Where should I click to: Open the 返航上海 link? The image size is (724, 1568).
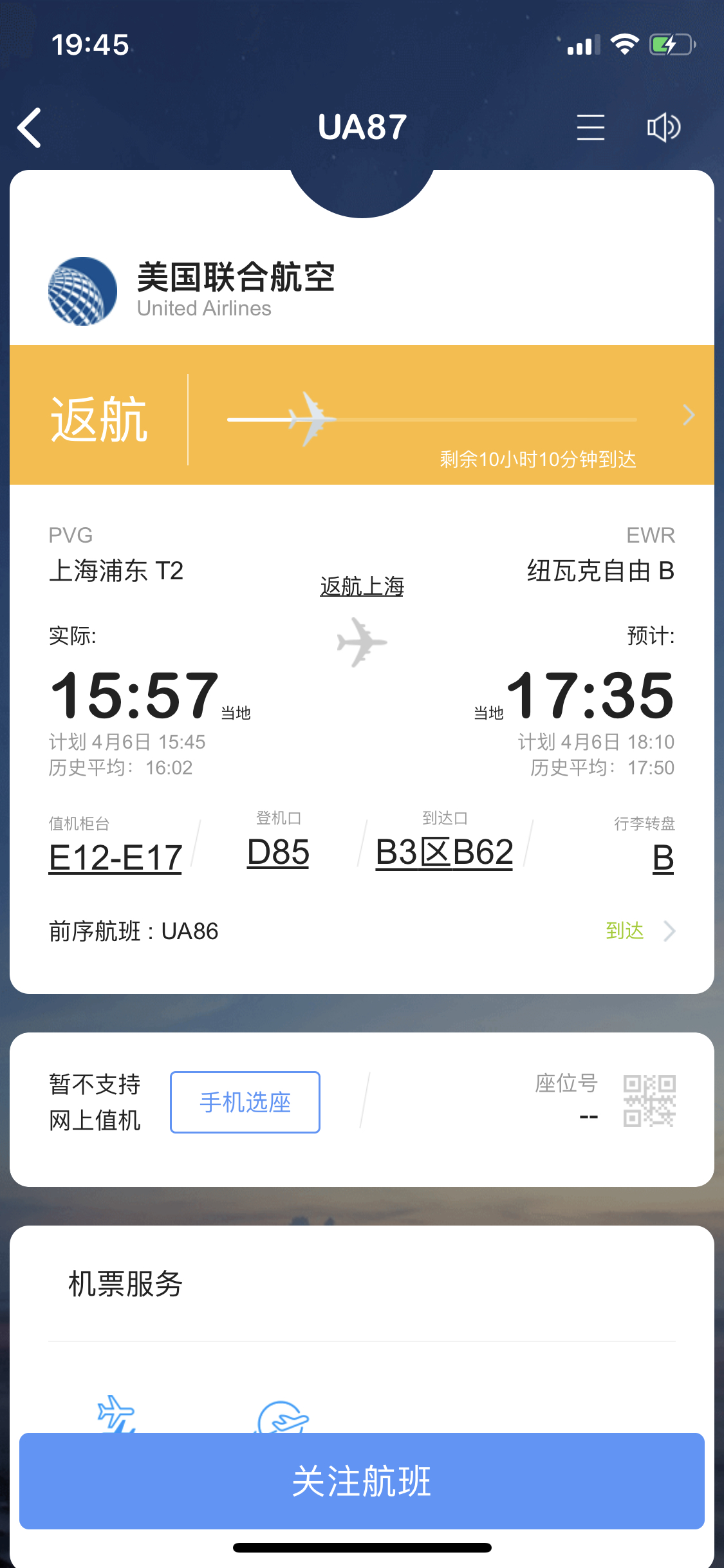pyautogui.click(x=362, y=586)
